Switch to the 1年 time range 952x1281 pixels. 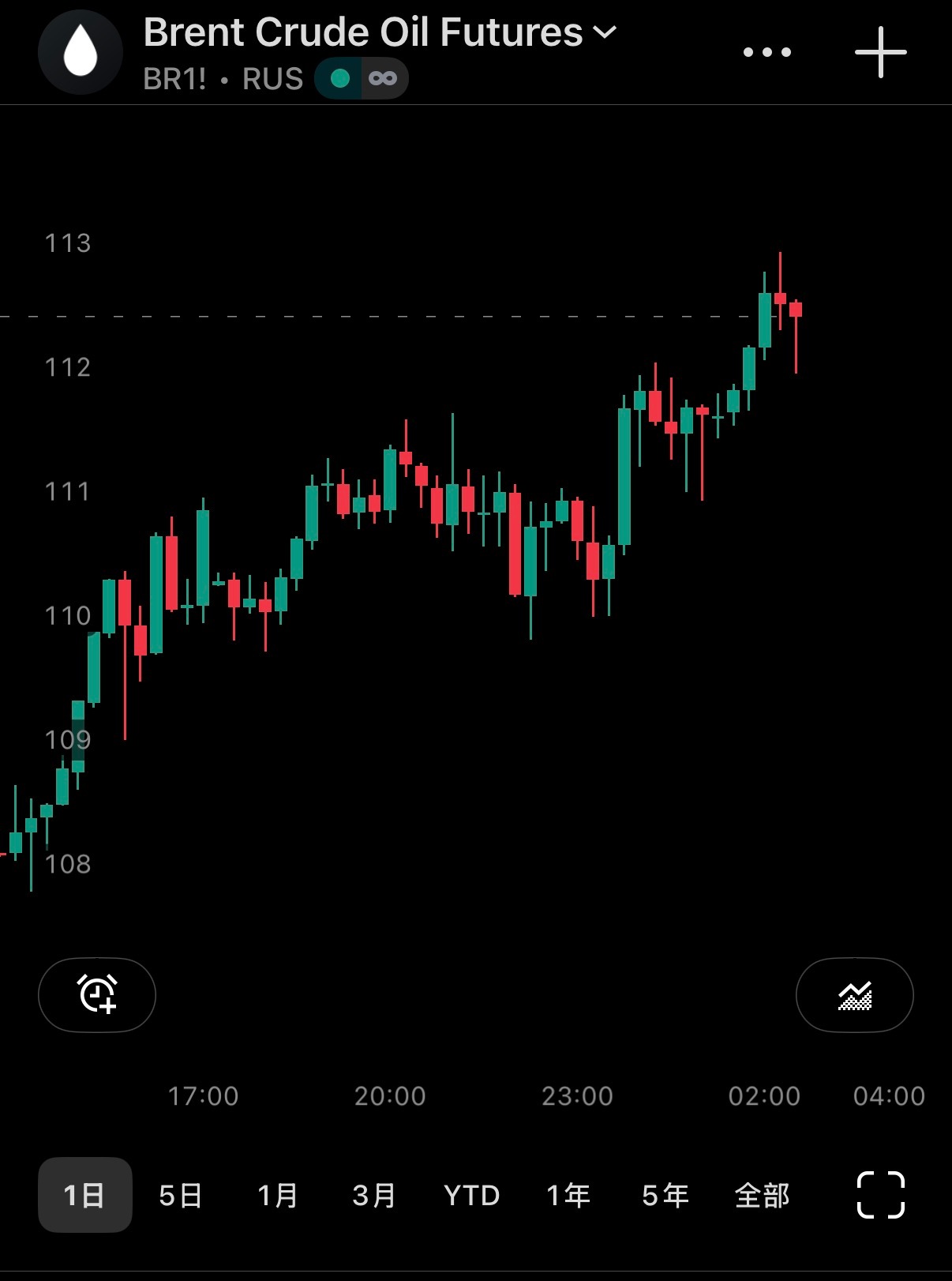click(568, 1196)
